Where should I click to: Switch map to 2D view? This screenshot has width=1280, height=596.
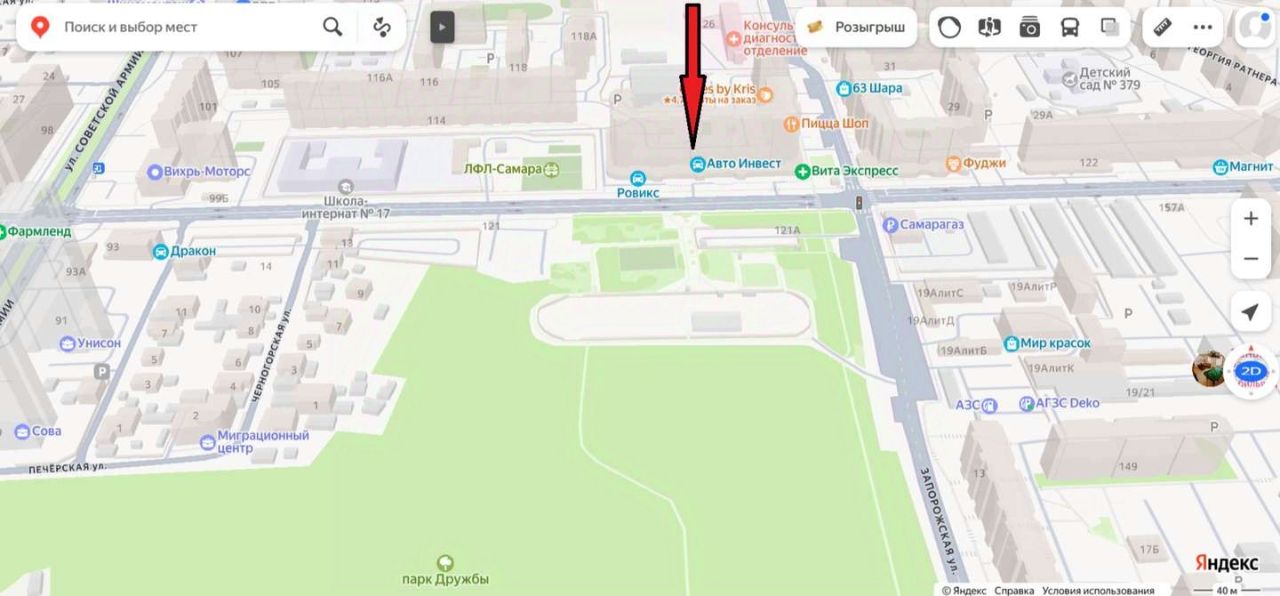tap(1251, 371)
